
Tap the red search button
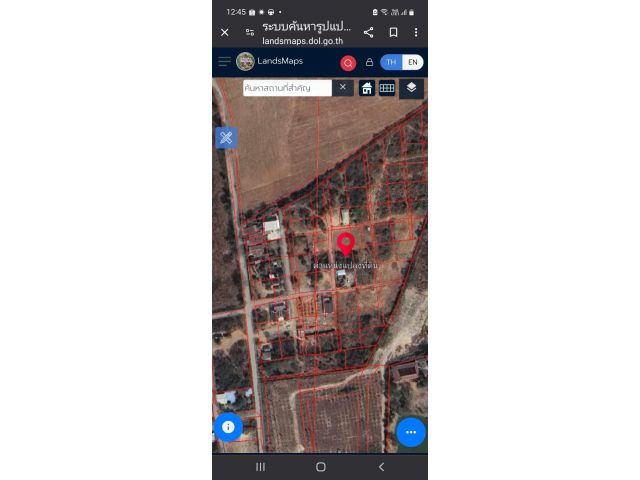[348, 62]
